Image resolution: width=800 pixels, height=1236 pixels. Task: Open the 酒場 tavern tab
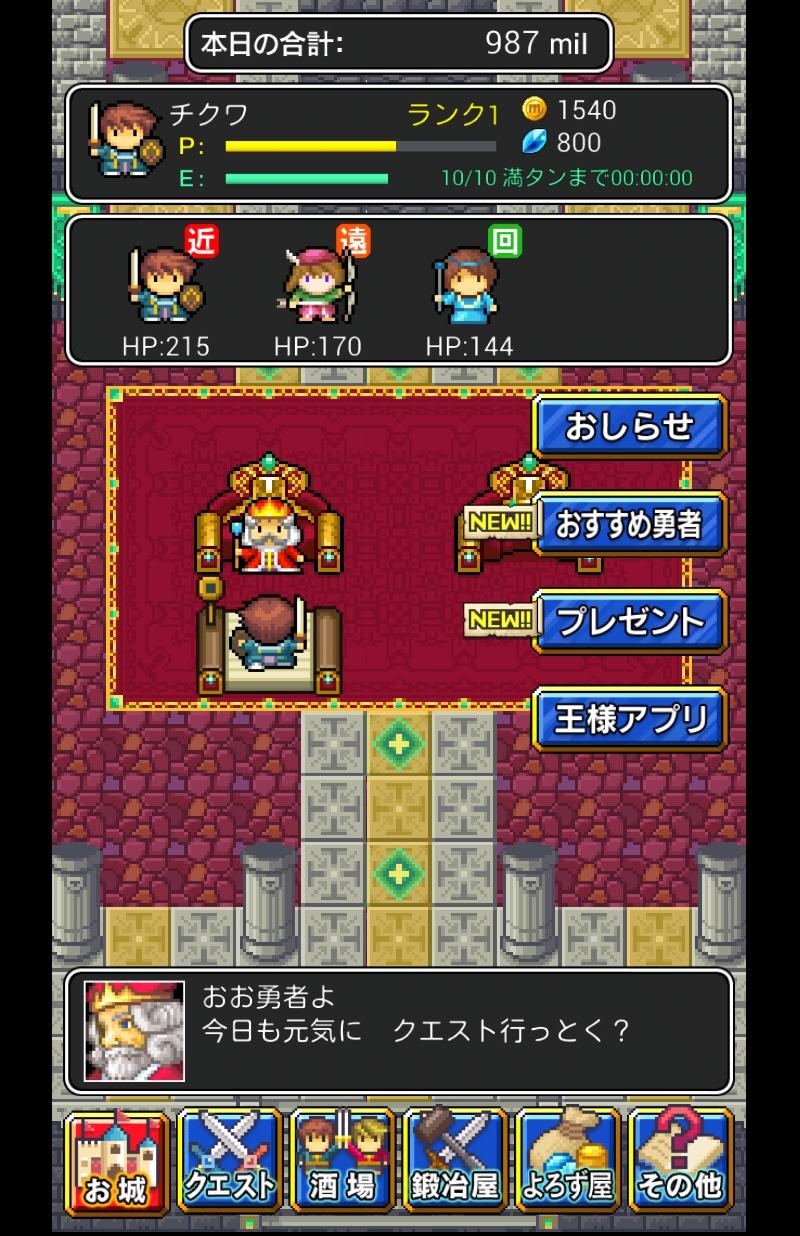[x=343, y=1161]
